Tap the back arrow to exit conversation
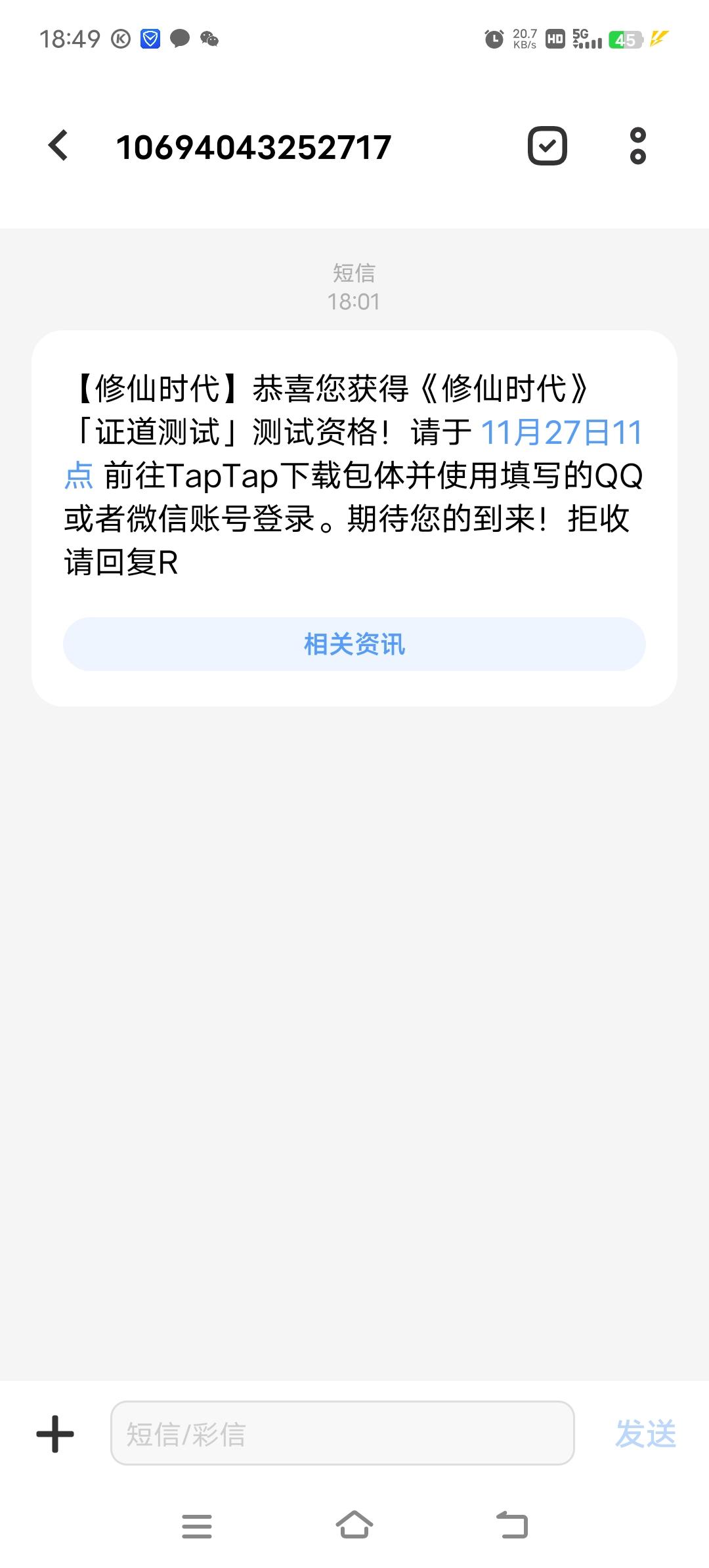 (x=58, y=146)
